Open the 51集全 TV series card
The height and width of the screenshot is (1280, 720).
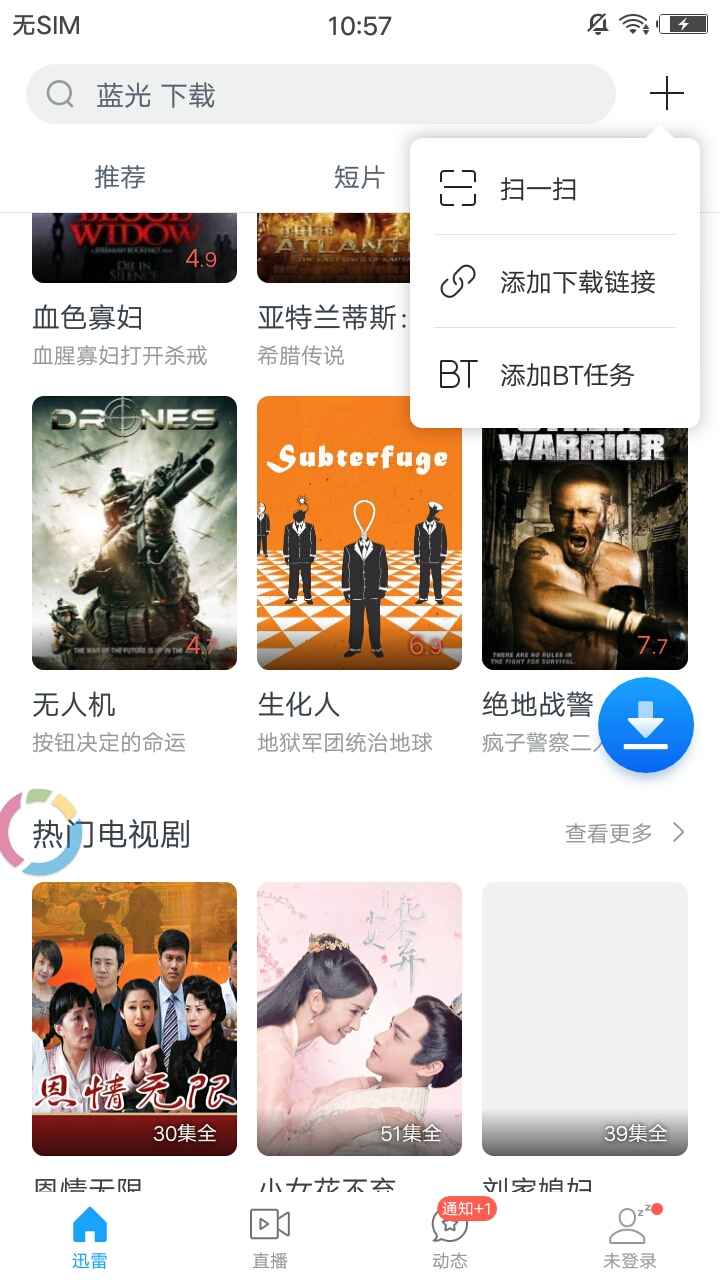click(x=359, y=1018)
